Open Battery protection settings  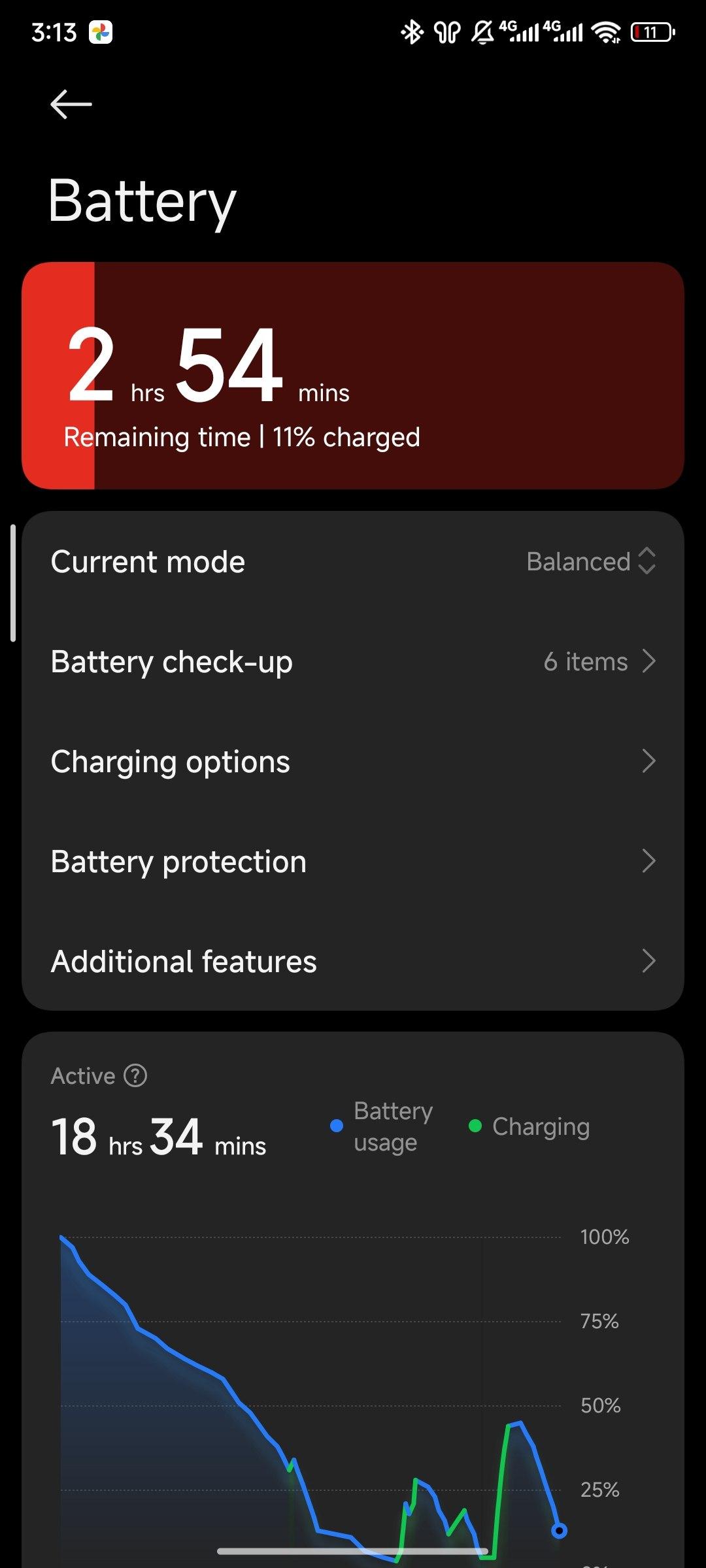pos(353,862)
